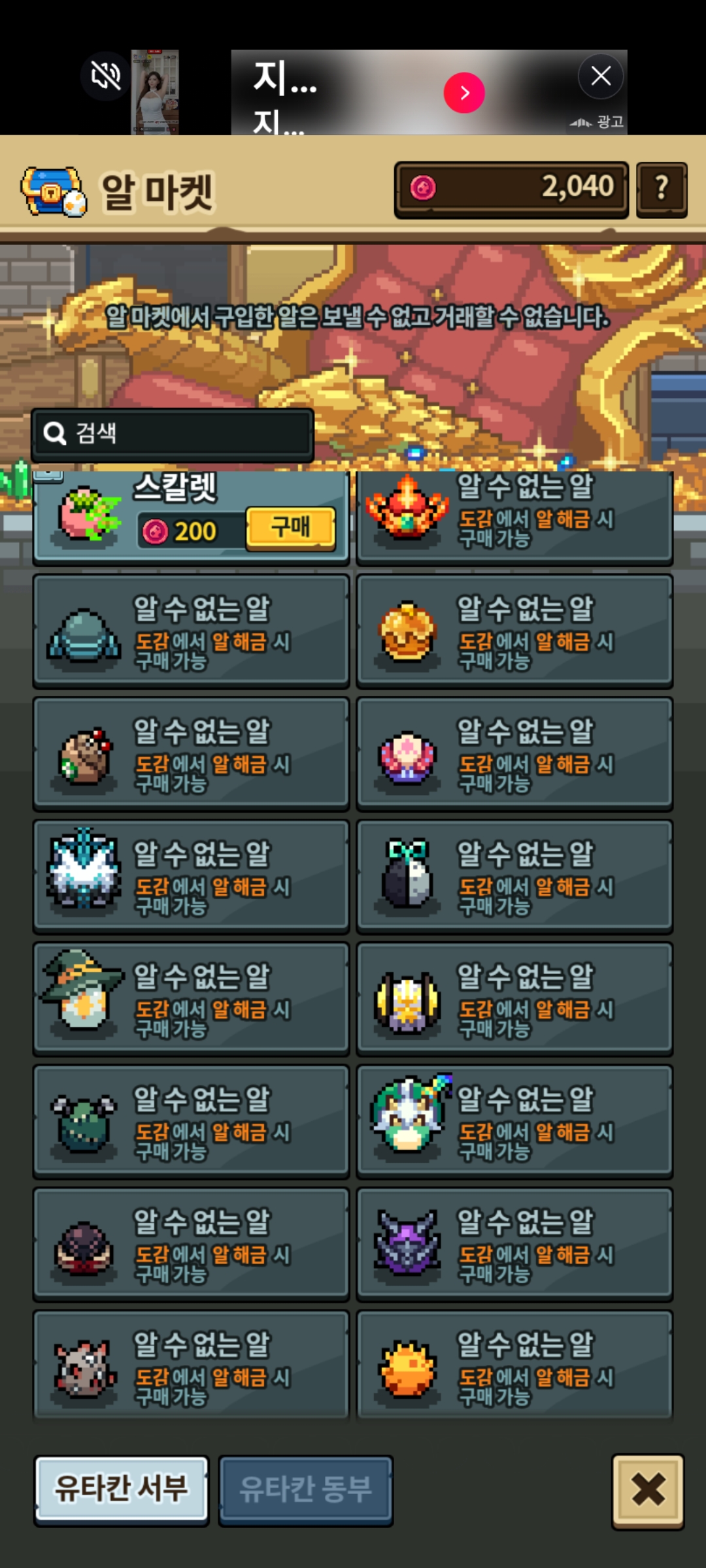Open the red crown unknown egg card
706x1568 pixels.
tap(514, 516)
